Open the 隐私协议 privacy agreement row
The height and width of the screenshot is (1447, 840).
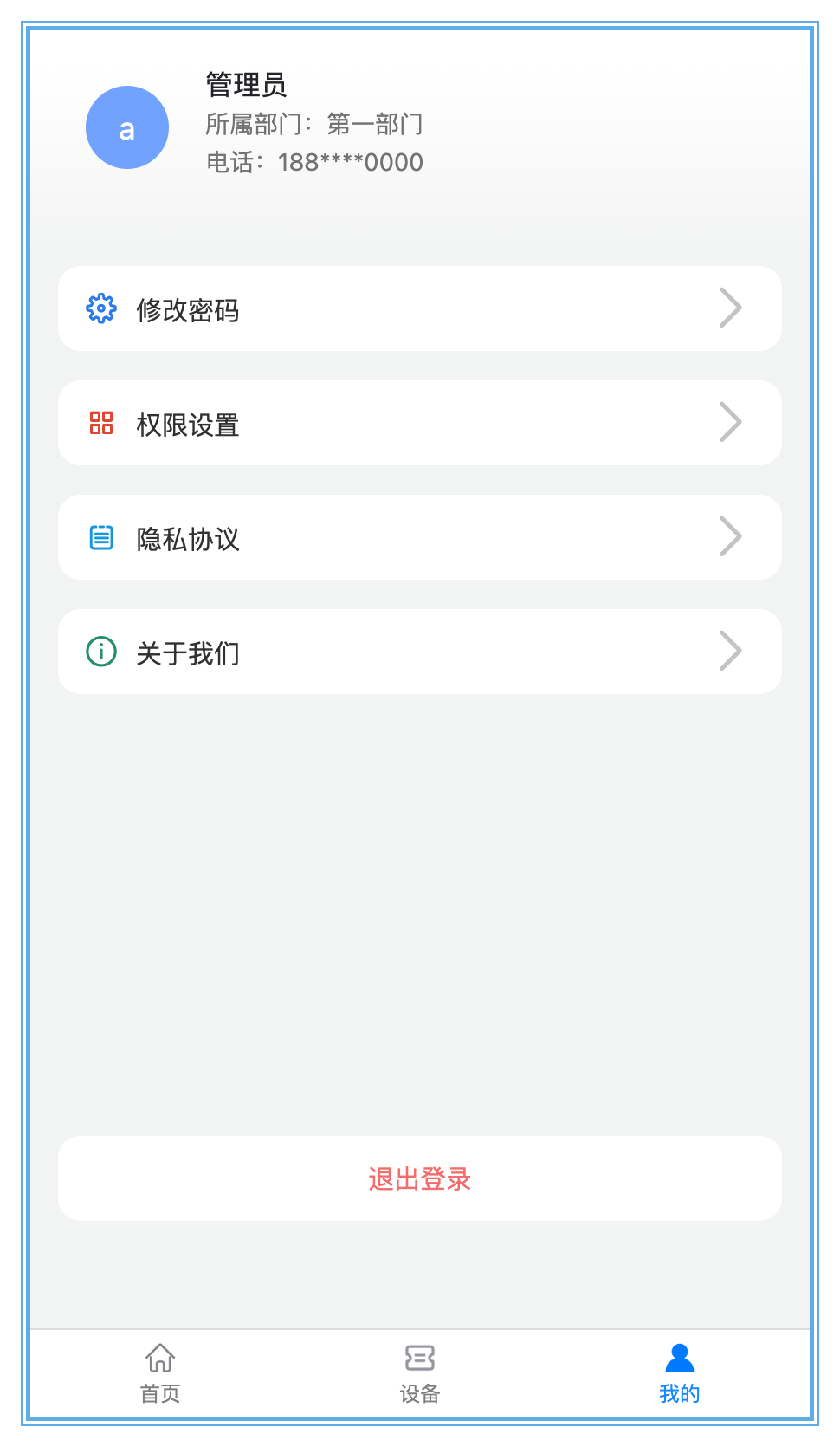coord(419,537)
